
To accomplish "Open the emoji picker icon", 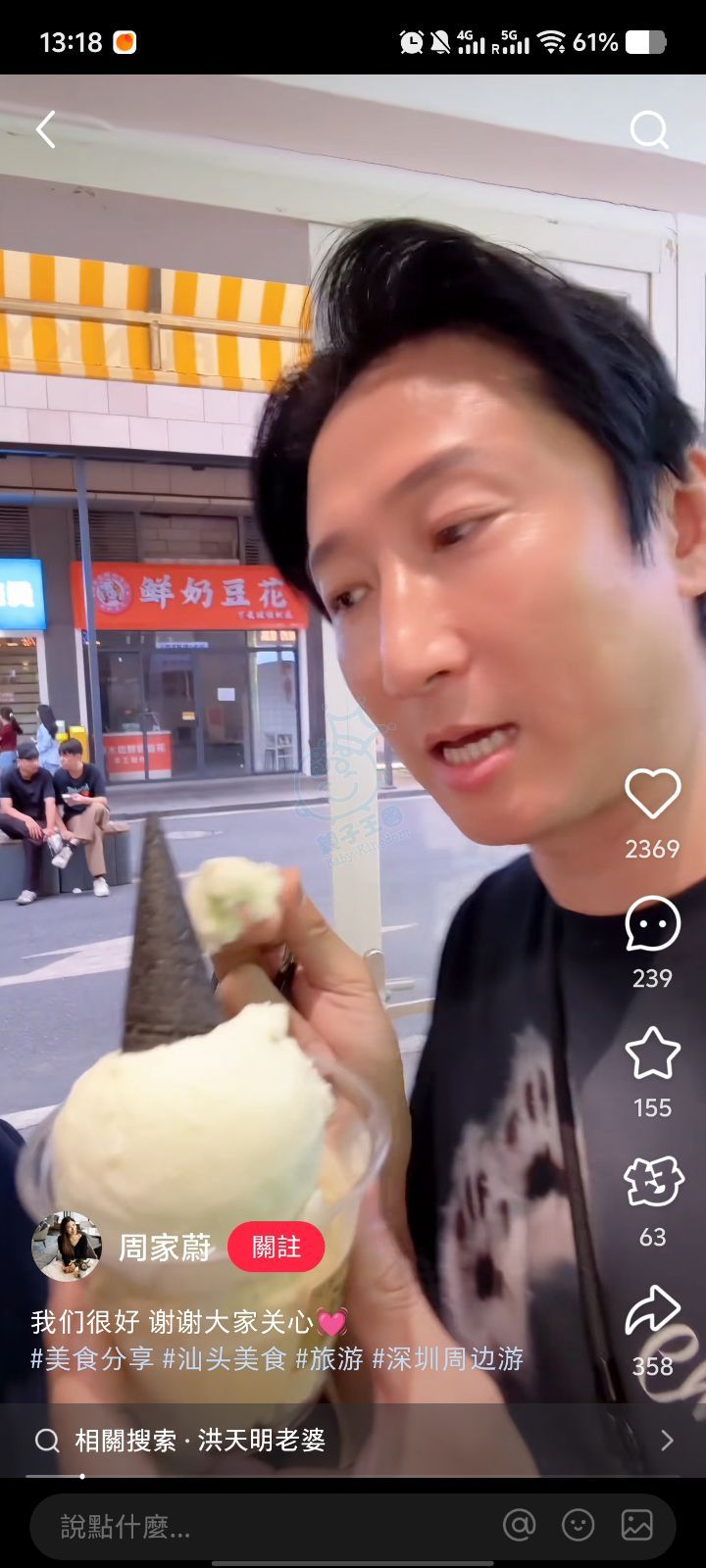I will click(x=578, y=1525).
